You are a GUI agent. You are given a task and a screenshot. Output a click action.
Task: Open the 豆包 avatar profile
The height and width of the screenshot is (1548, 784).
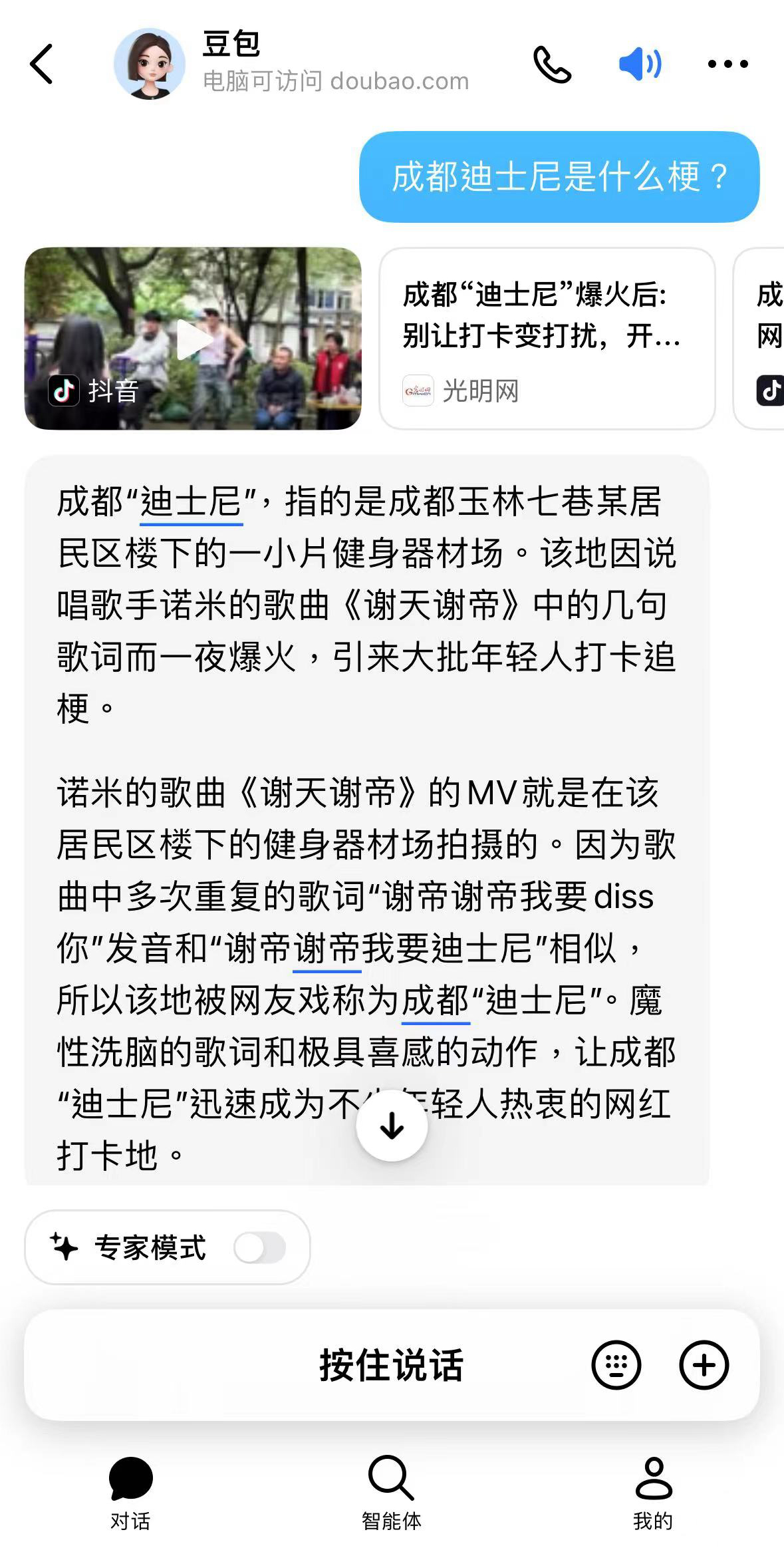(x=150, y=64)
